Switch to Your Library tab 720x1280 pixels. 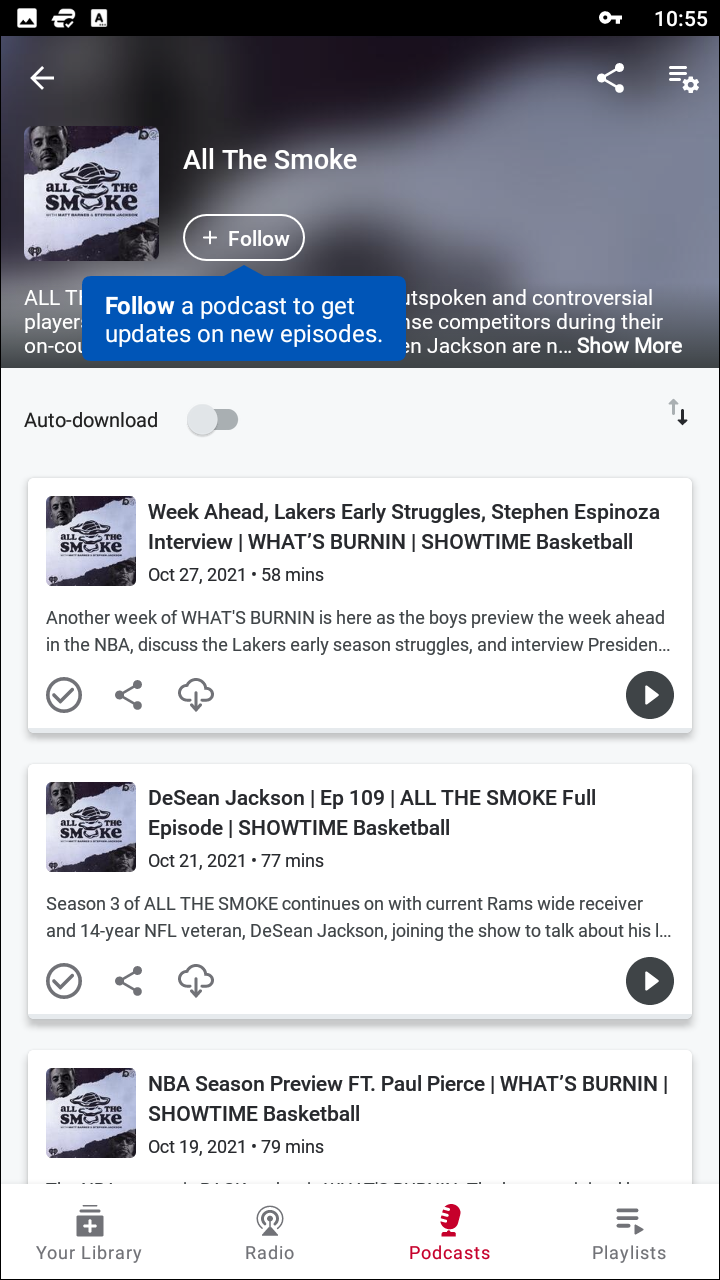point(89,1233)
